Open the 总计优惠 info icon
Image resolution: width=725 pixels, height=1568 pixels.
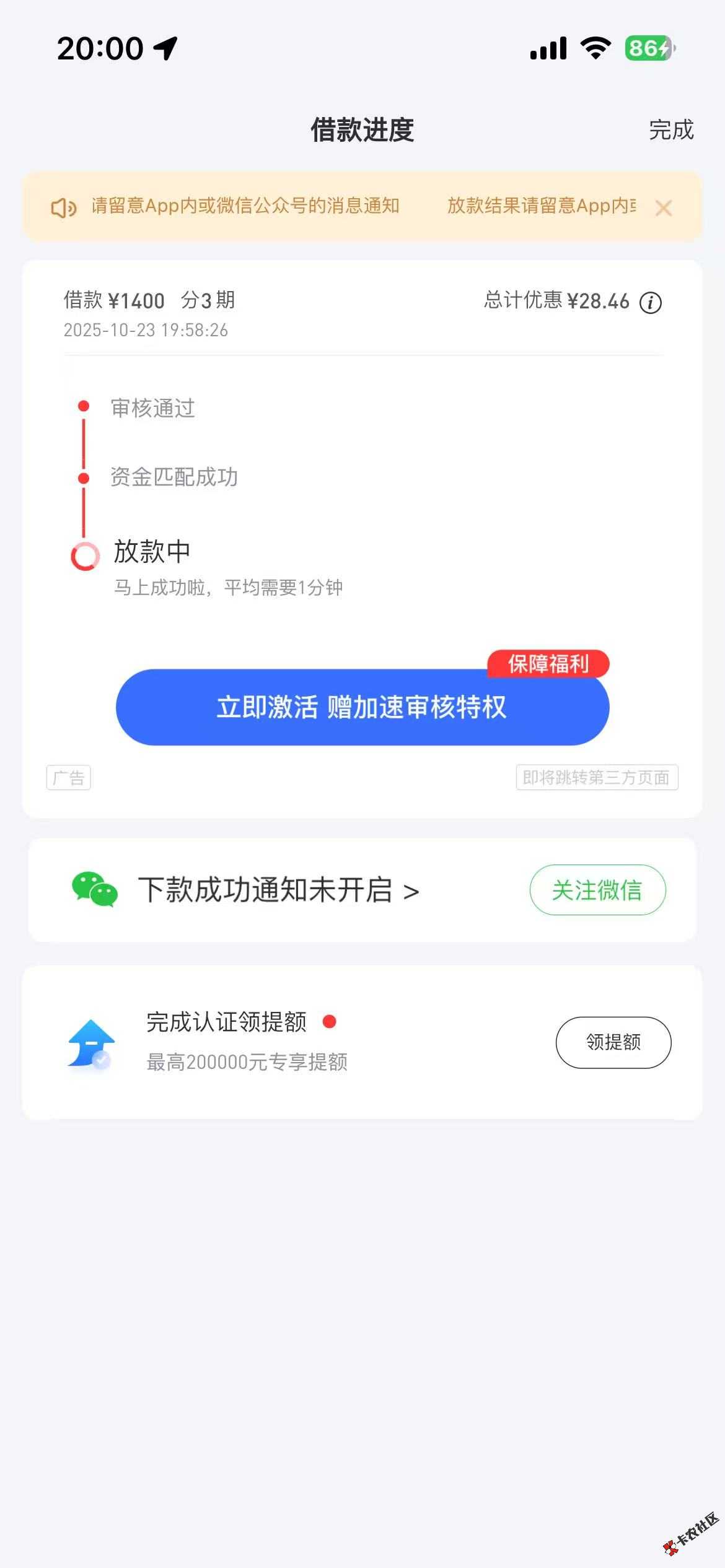[x=650, y=303]
